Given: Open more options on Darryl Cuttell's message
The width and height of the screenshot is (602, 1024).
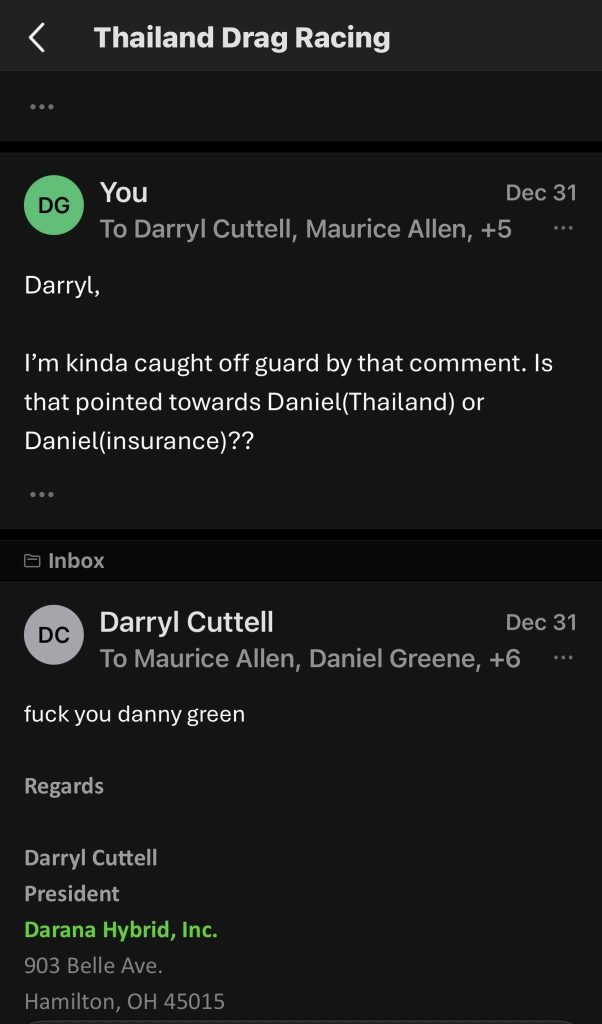Looking at the screenshot, I should tap(563, 658).
